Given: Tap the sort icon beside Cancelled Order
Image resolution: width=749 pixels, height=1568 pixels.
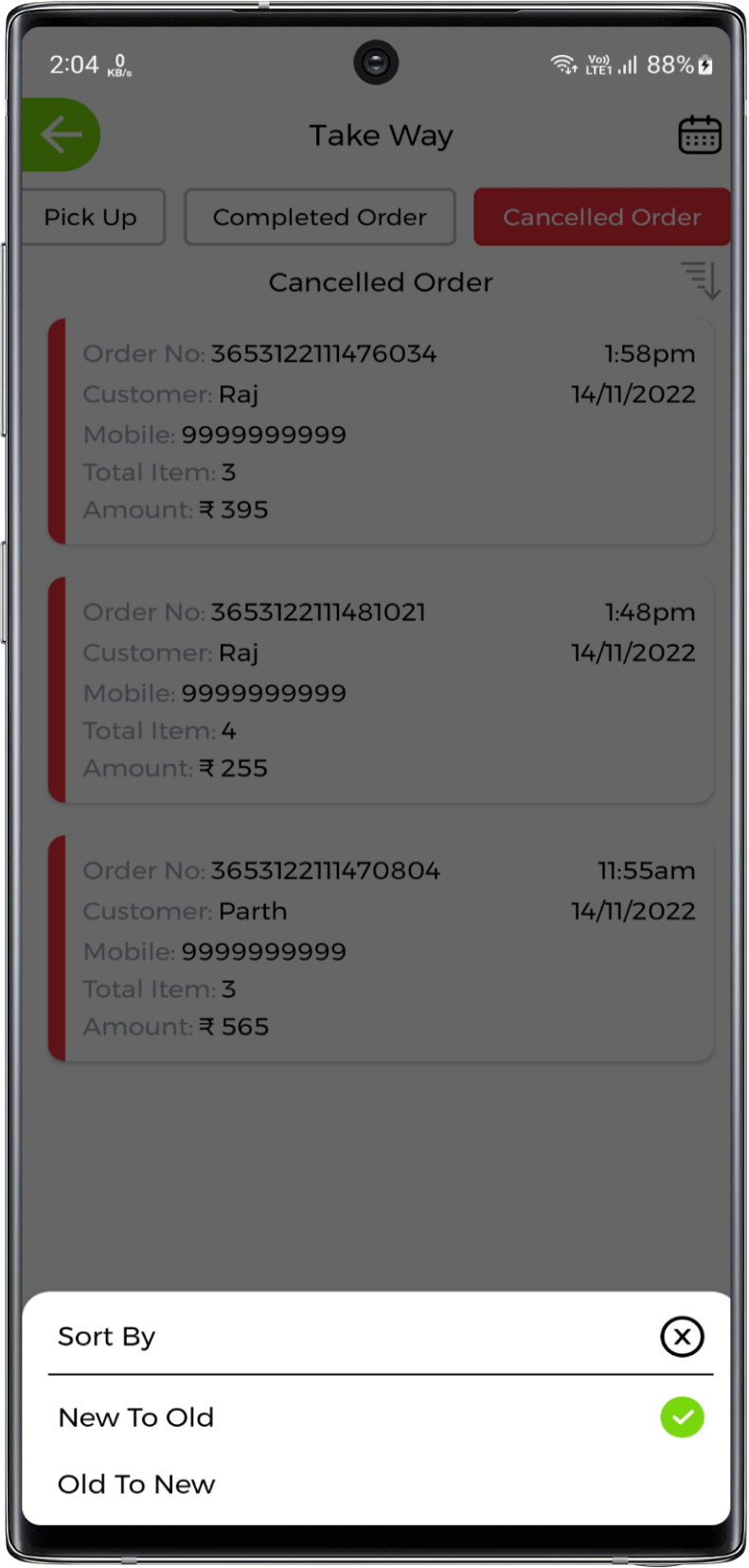Looking at the screenshot, I should tap(701, 280).
